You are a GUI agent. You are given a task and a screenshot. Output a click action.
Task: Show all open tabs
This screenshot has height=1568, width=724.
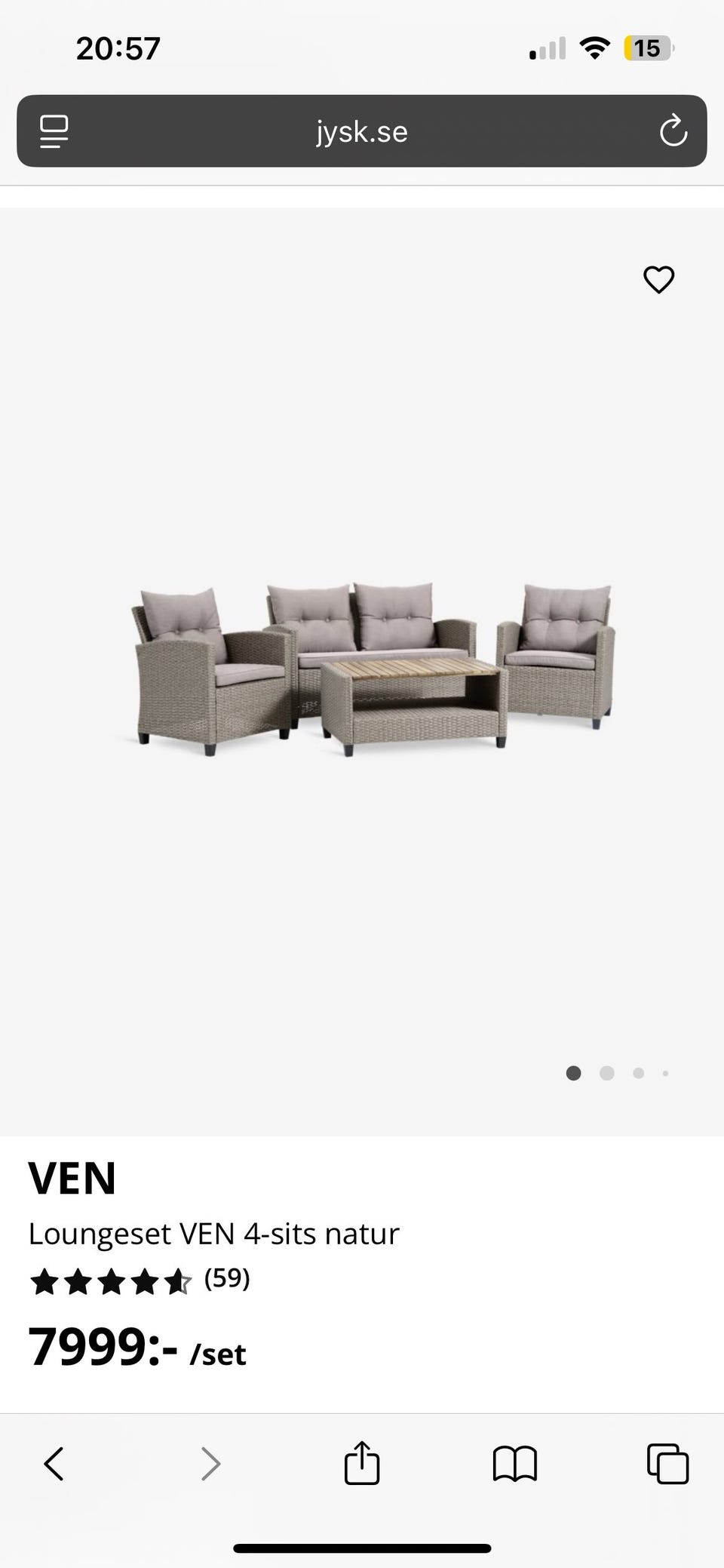[x=668, y=1464]
